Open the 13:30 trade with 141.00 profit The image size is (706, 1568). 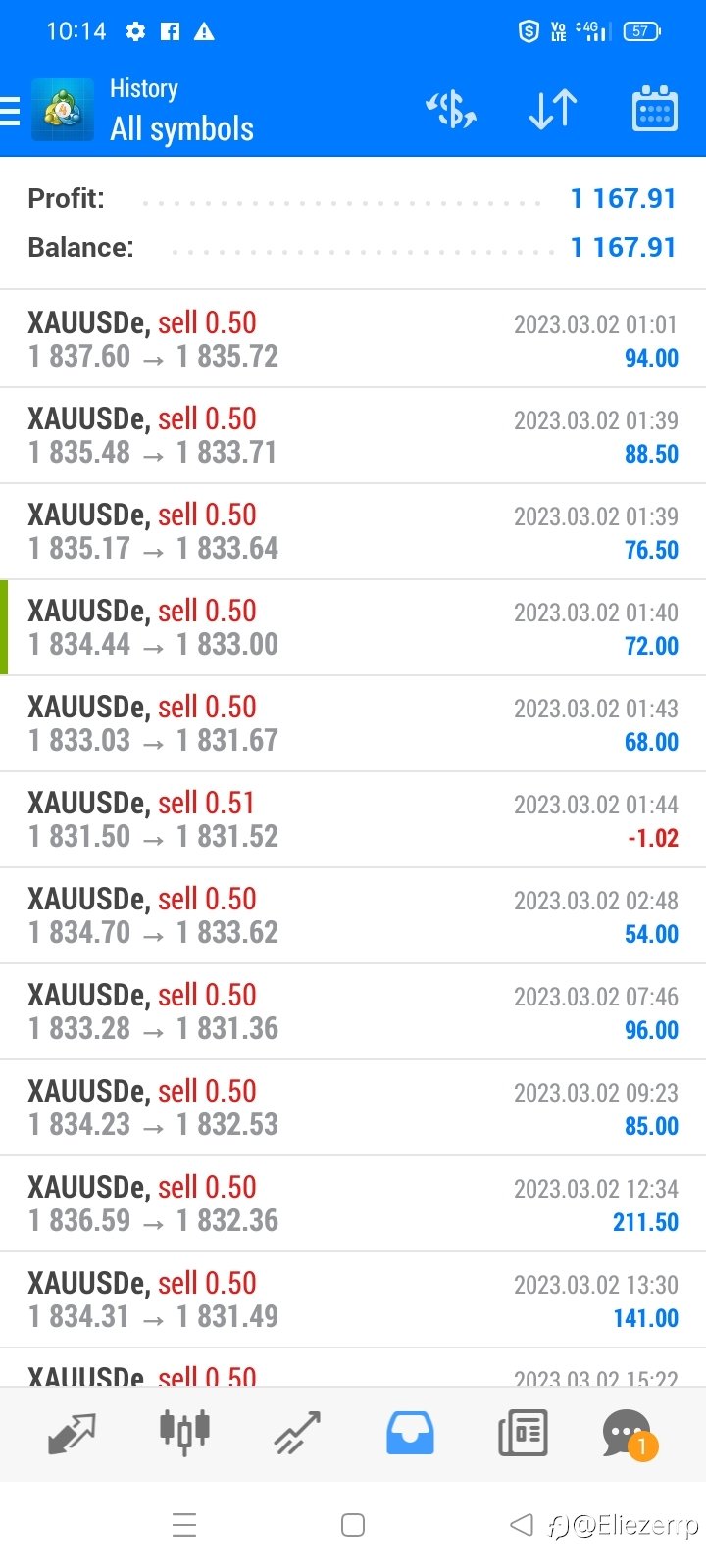[353, 1299]
